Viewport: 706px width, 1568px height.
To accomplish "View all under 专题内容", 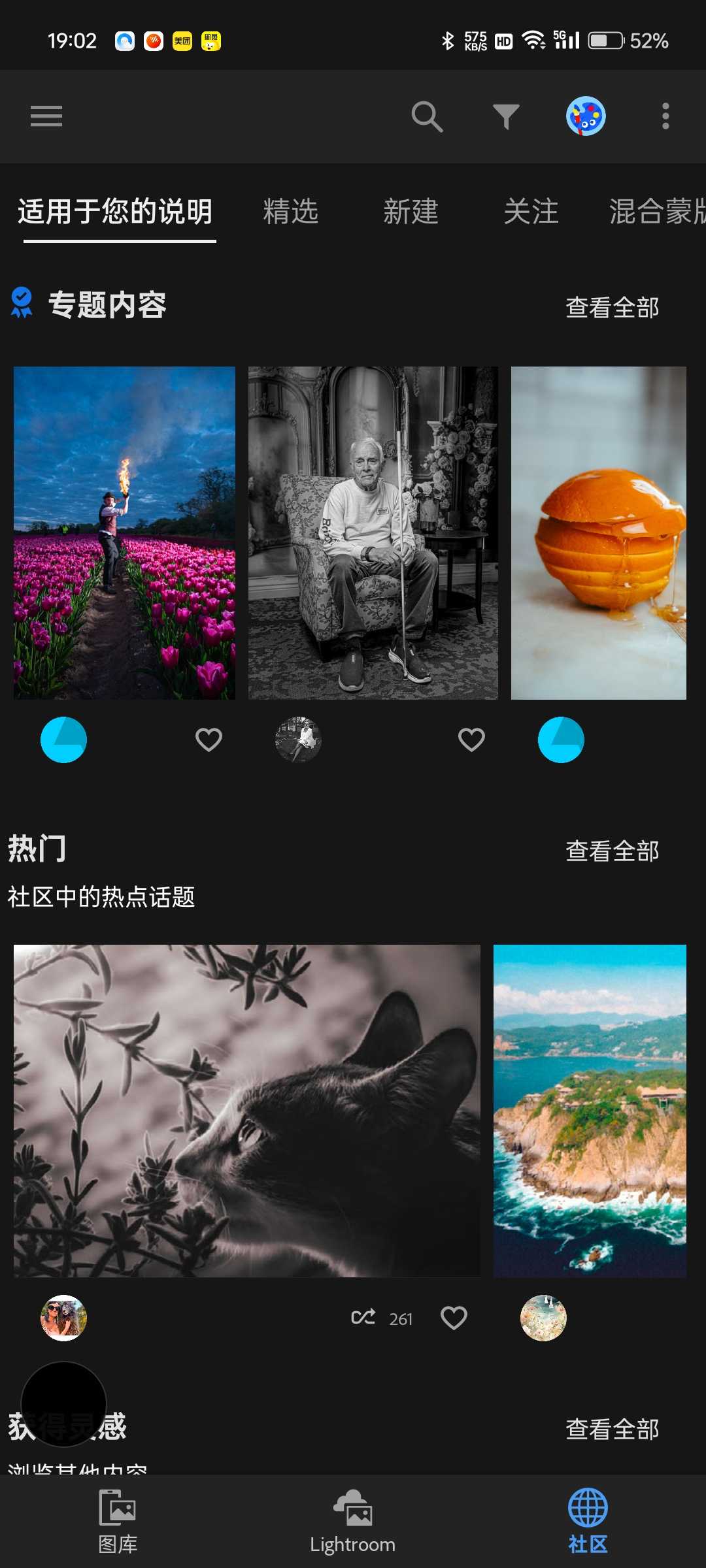I will (x=612, y=307).
